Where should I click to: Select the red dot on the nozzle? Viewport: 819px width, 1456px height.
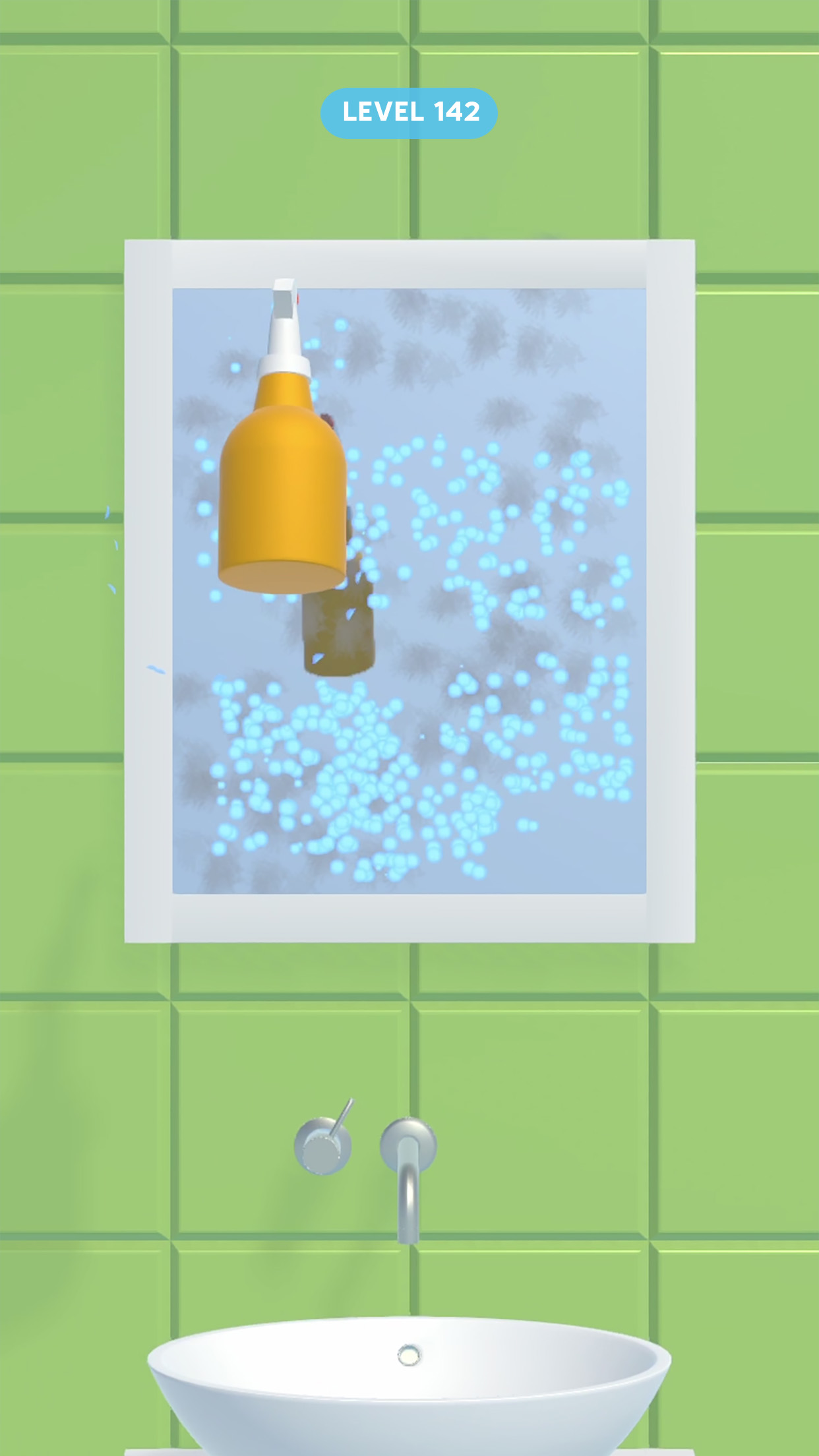click(298, 298)
